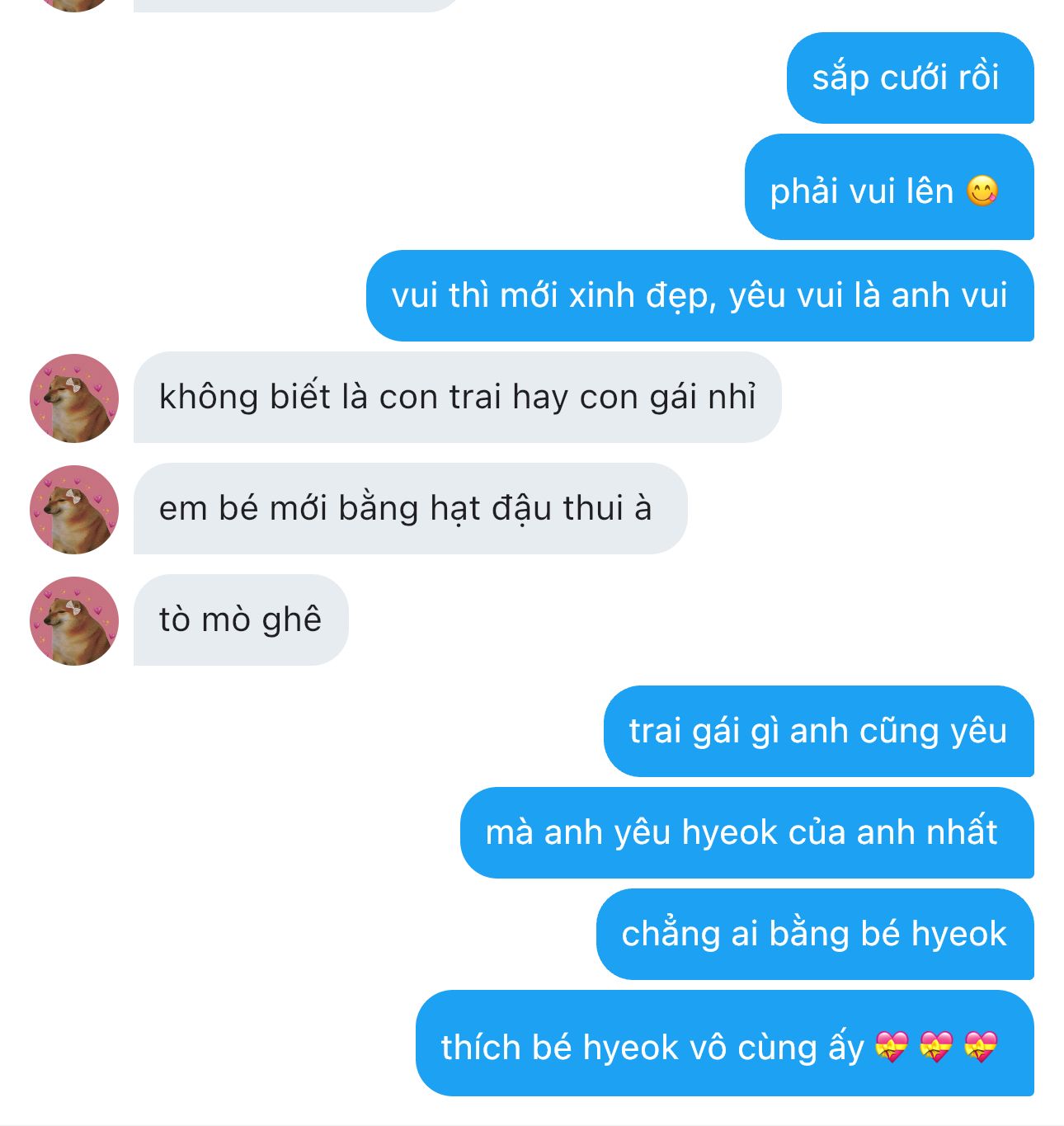This screenshot has height=1126, width=1064.
Task: Tap the avatar next to "em bé mới bằng"
Action: click(74, 510)
